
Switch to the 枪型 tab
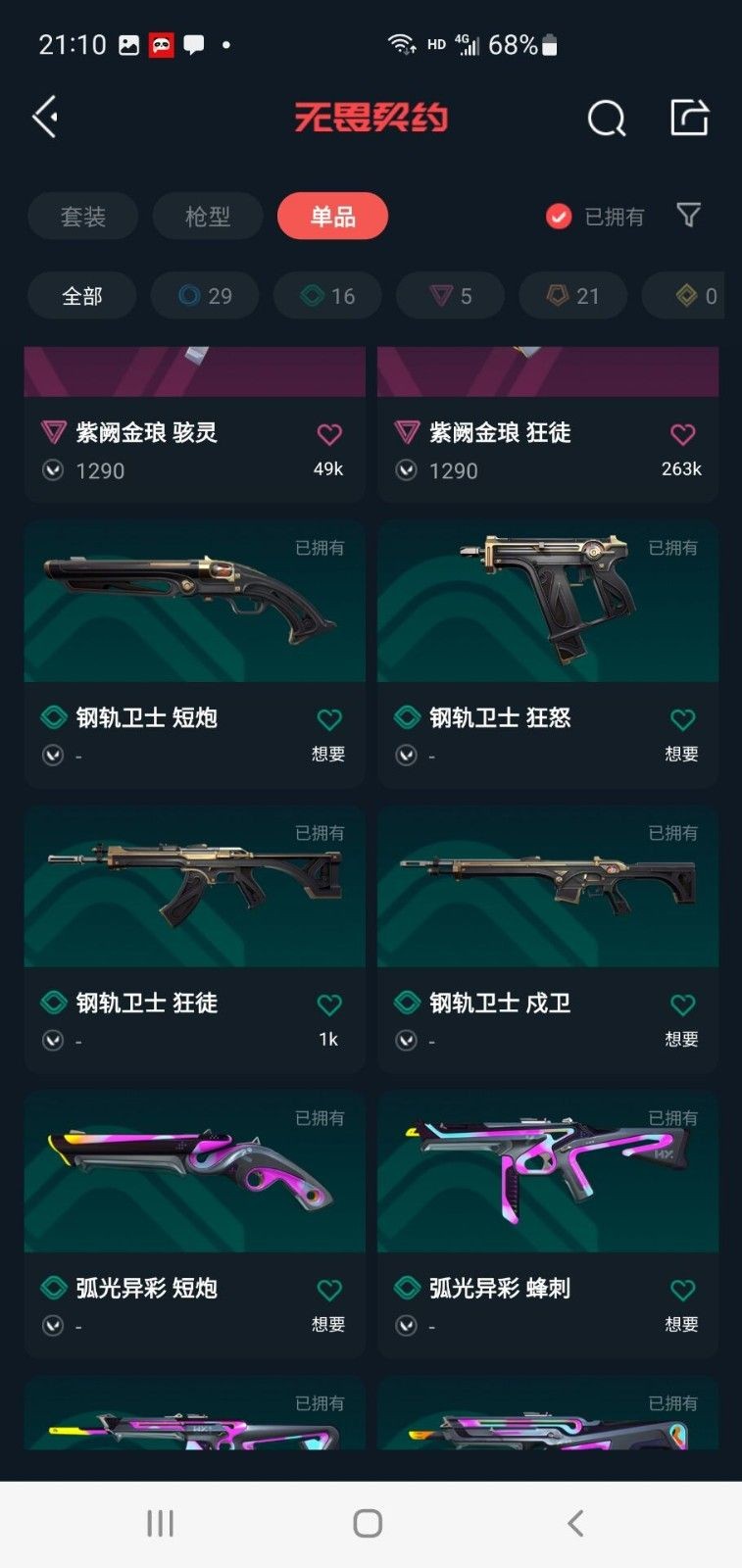click(208, 217)
